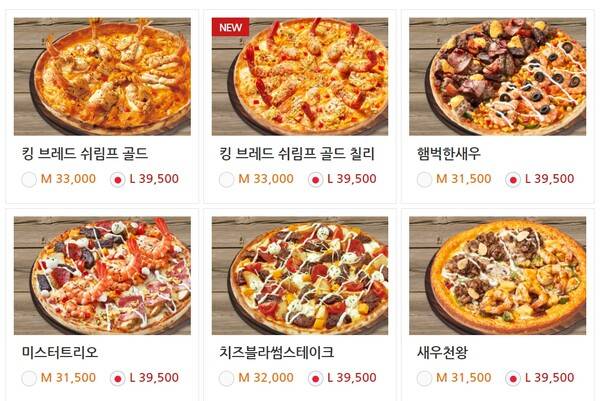
Task: Open the 새우천왕 pizza image
Action: click(497, 276)
